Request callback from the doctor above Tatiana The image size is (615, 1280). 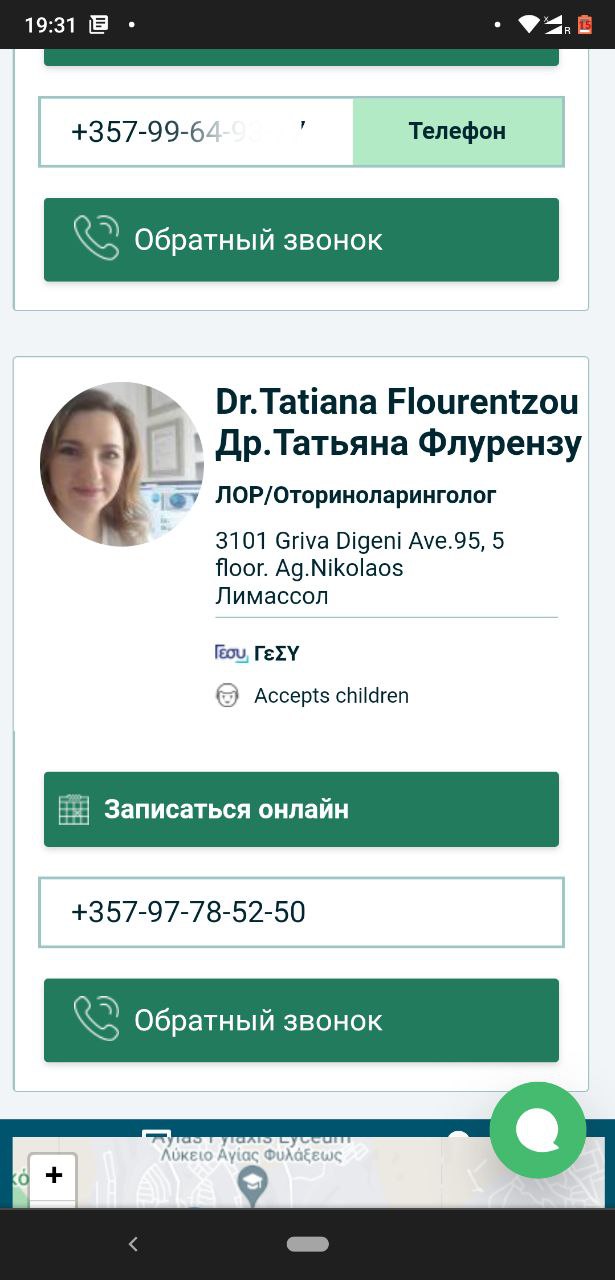tap(301, 240)
